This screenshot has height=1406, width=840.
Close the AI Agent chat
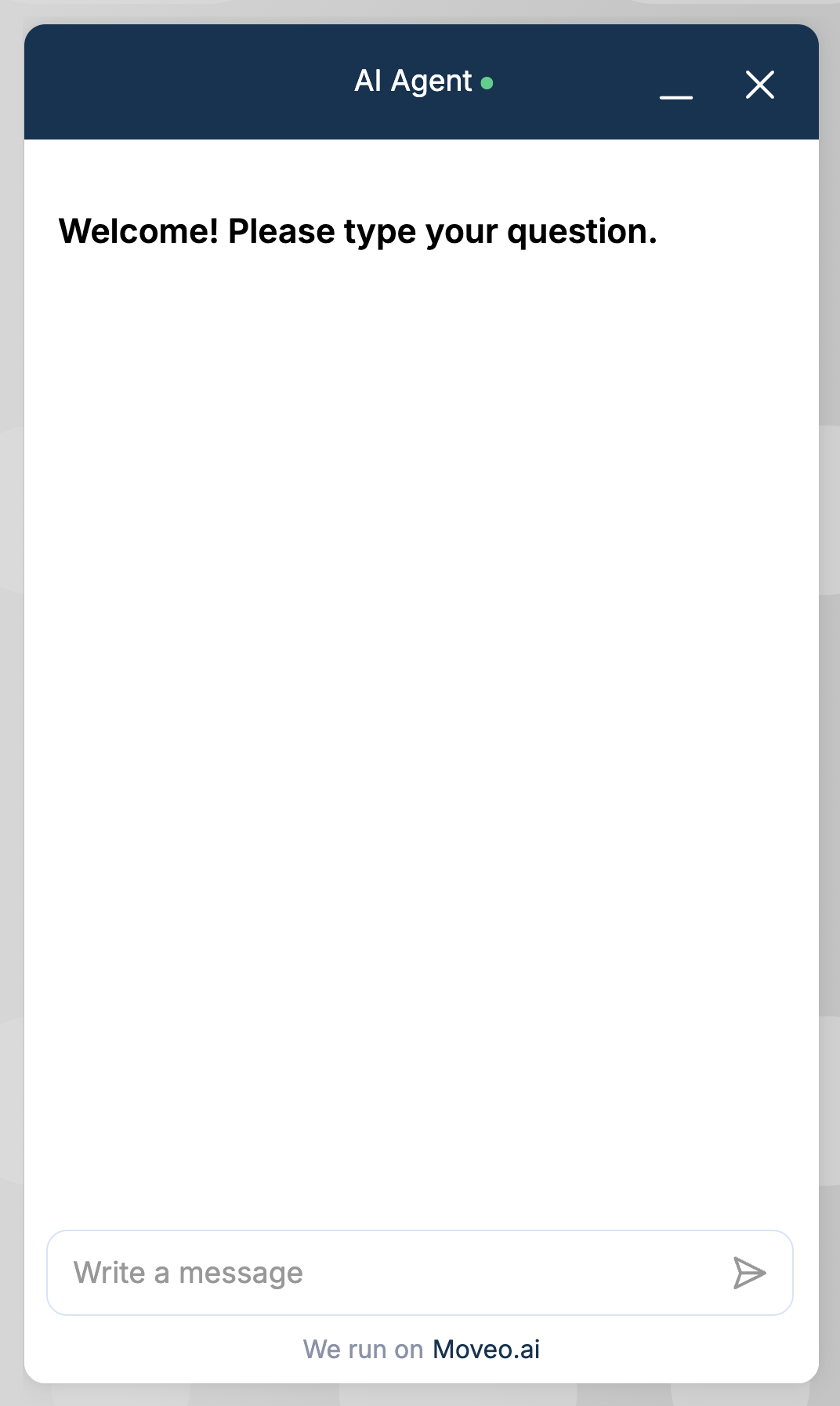pos(759,85)
